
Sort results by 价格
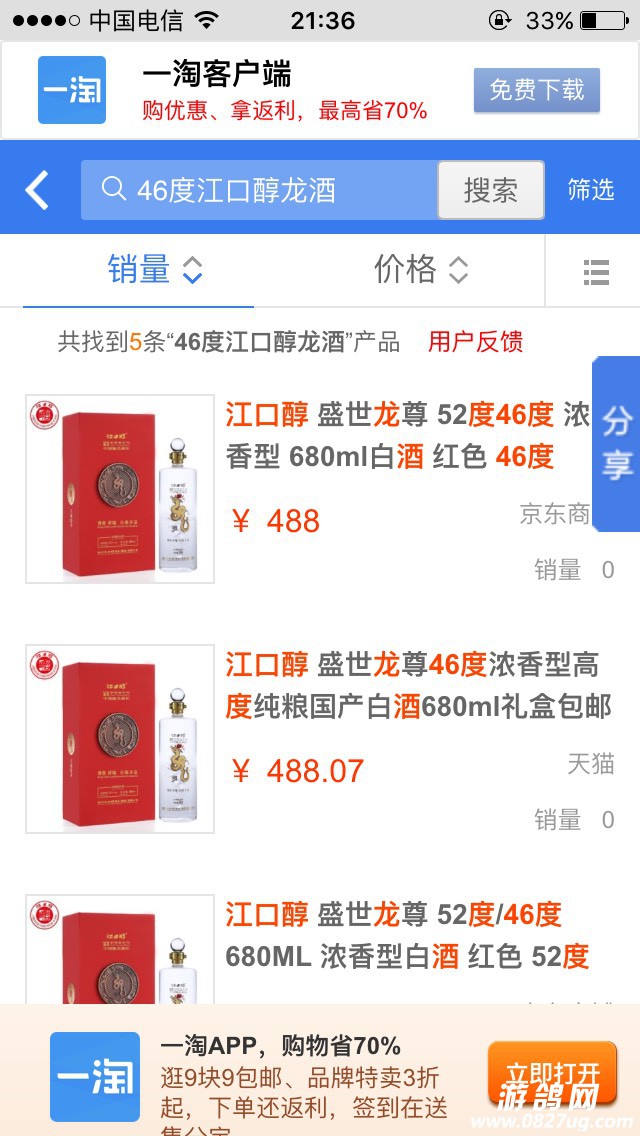[x=420, y=270]
